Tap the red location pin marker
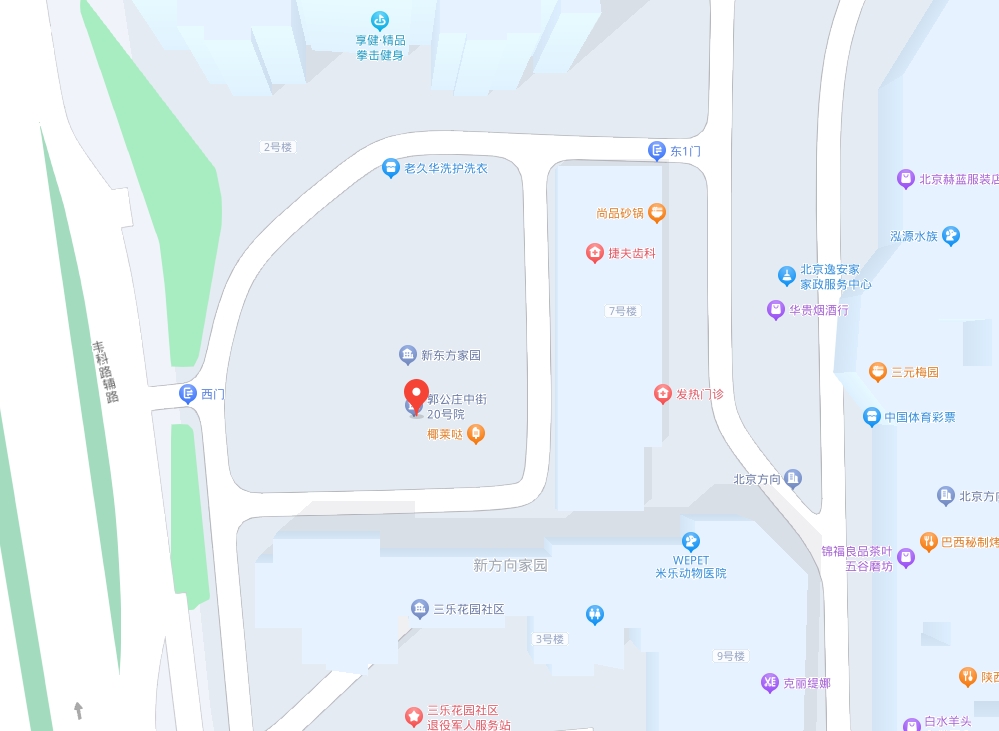The width and height of the screenshot is (999, 731). (x=416, y=396)
